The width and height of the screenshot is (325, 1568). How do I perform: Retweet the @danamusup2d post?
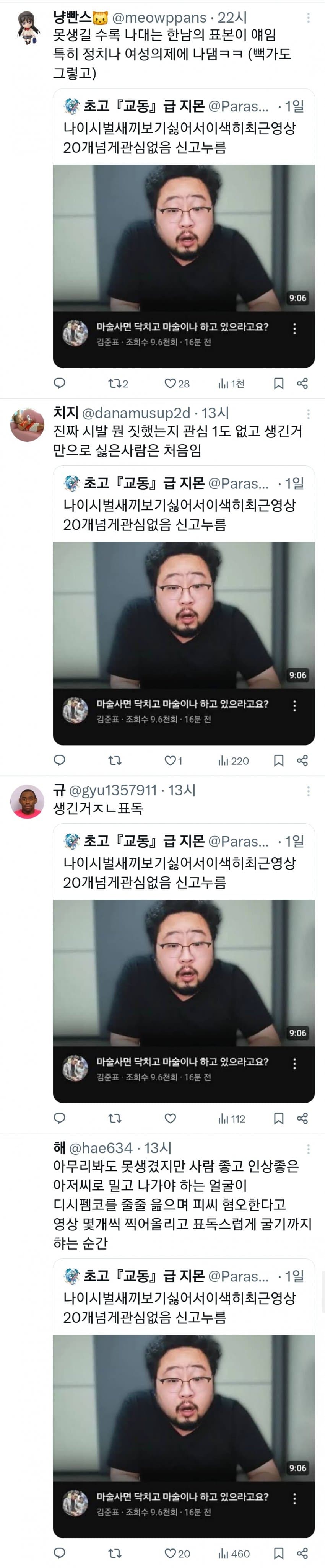[114, 760]
